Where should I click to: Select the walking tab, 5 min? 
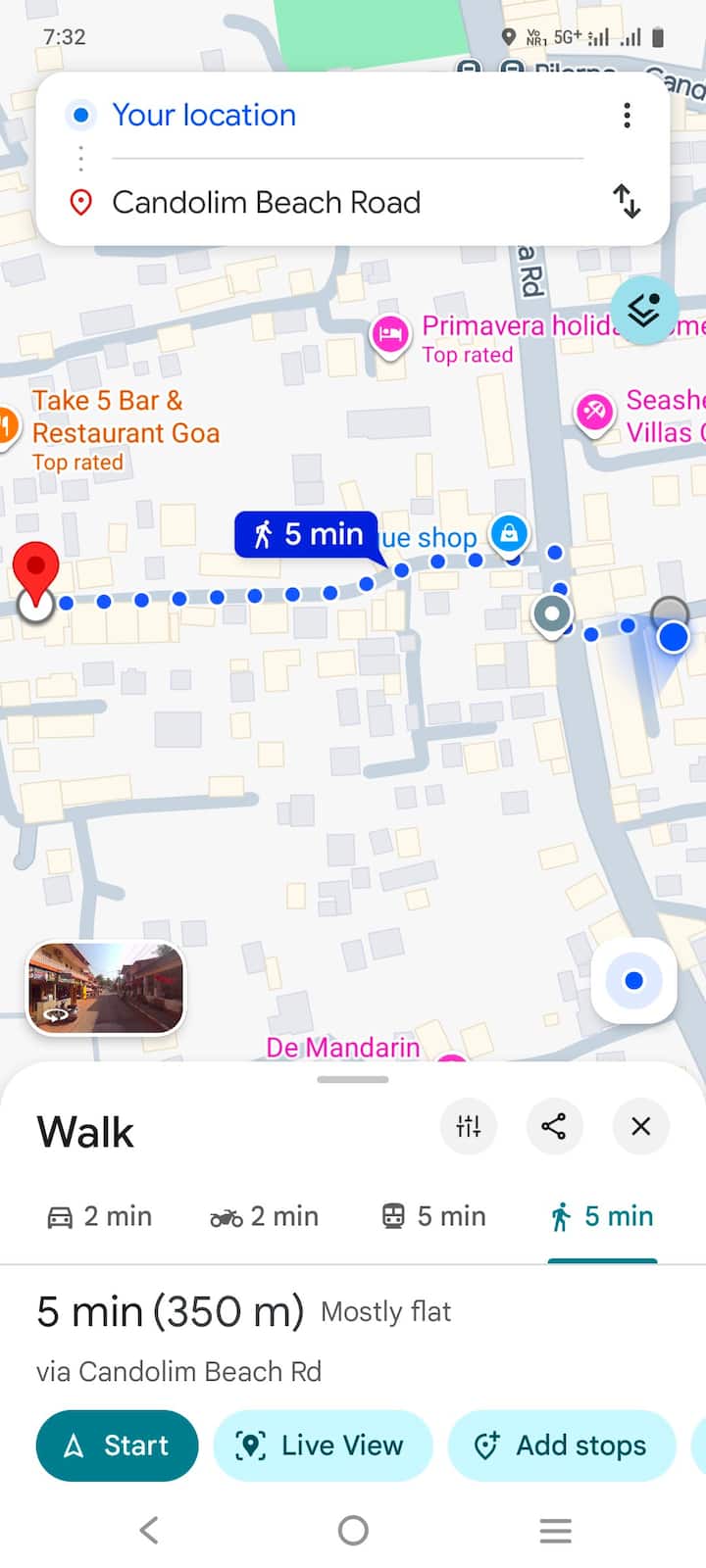602,1216
